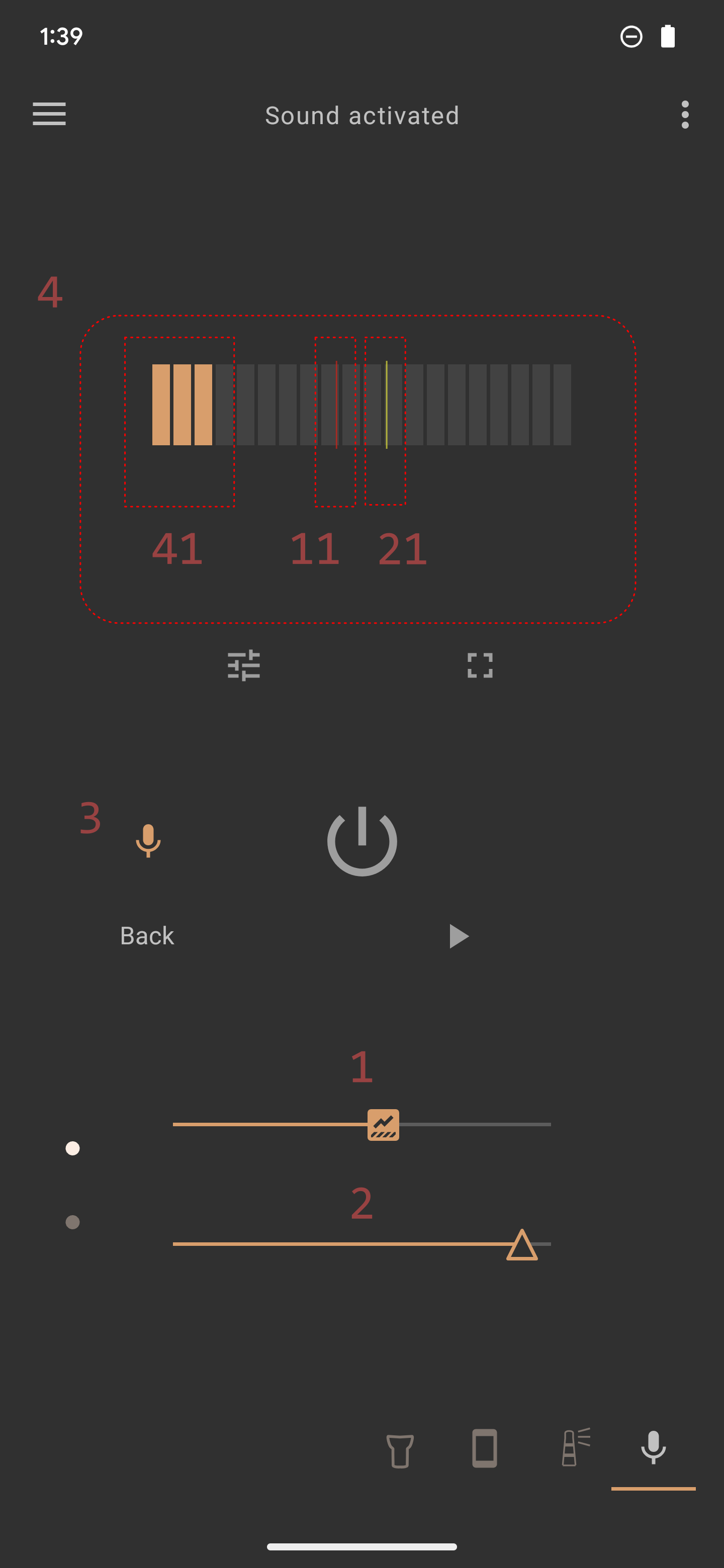Image resolution: width=724 pixels, height=1568 pixels.
Task: Select the microphone sound-activated tab
Action: (x=654, y=1447)
